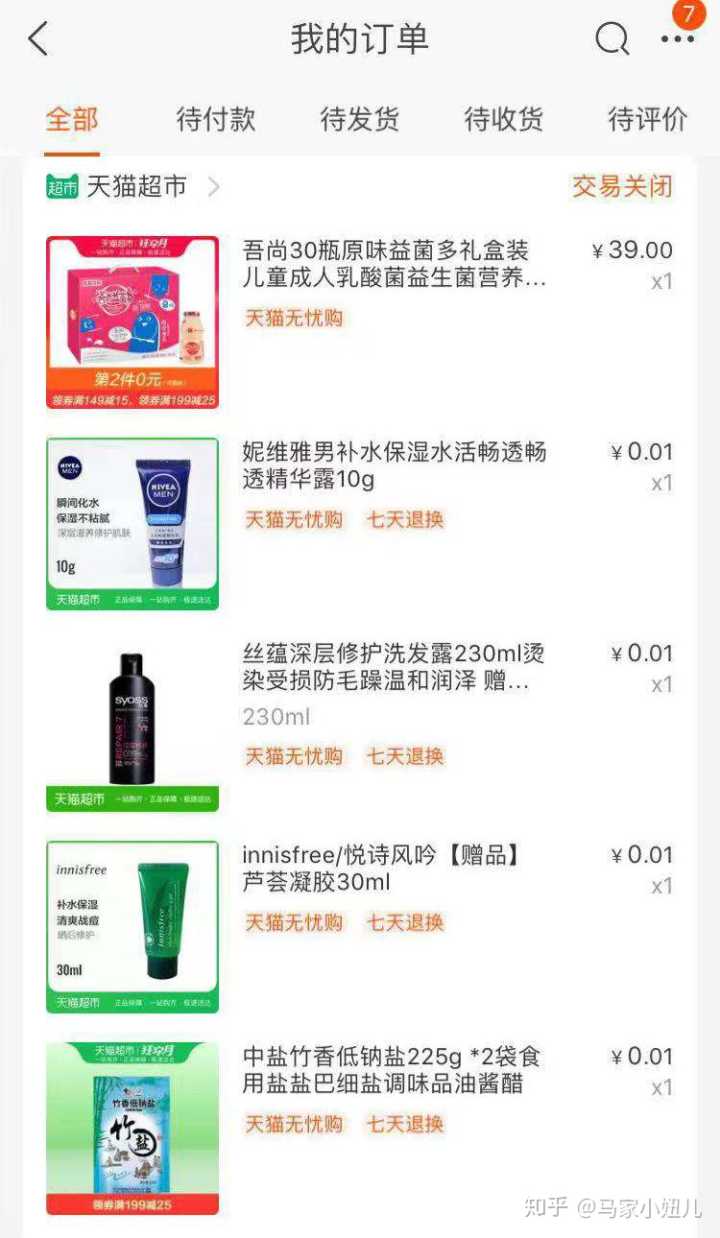Screen dimensions: 720x1238
Task: Switch to the 待评价 tab
Action: point(648,120)
